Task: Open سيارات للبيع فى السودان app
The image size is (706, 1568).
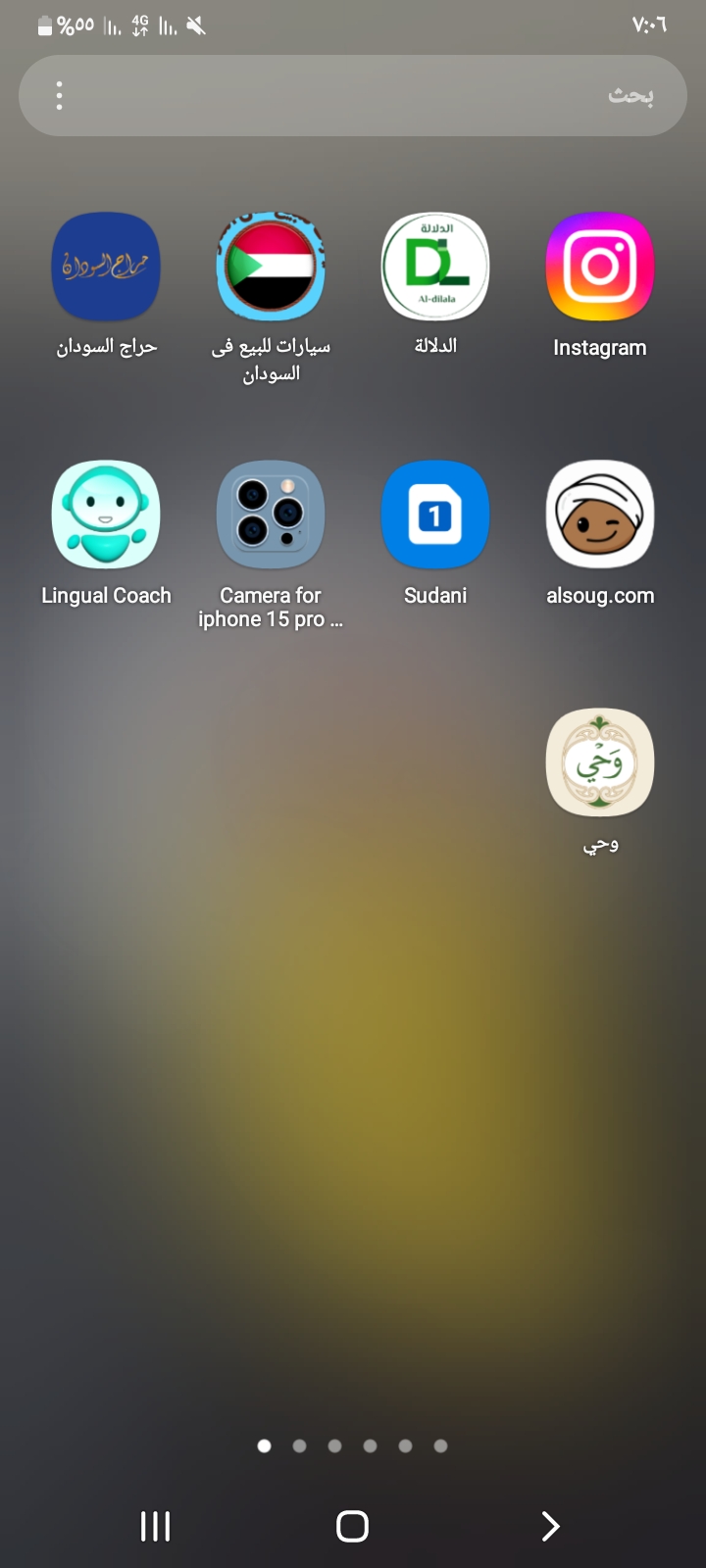Action: coord(271,267)
